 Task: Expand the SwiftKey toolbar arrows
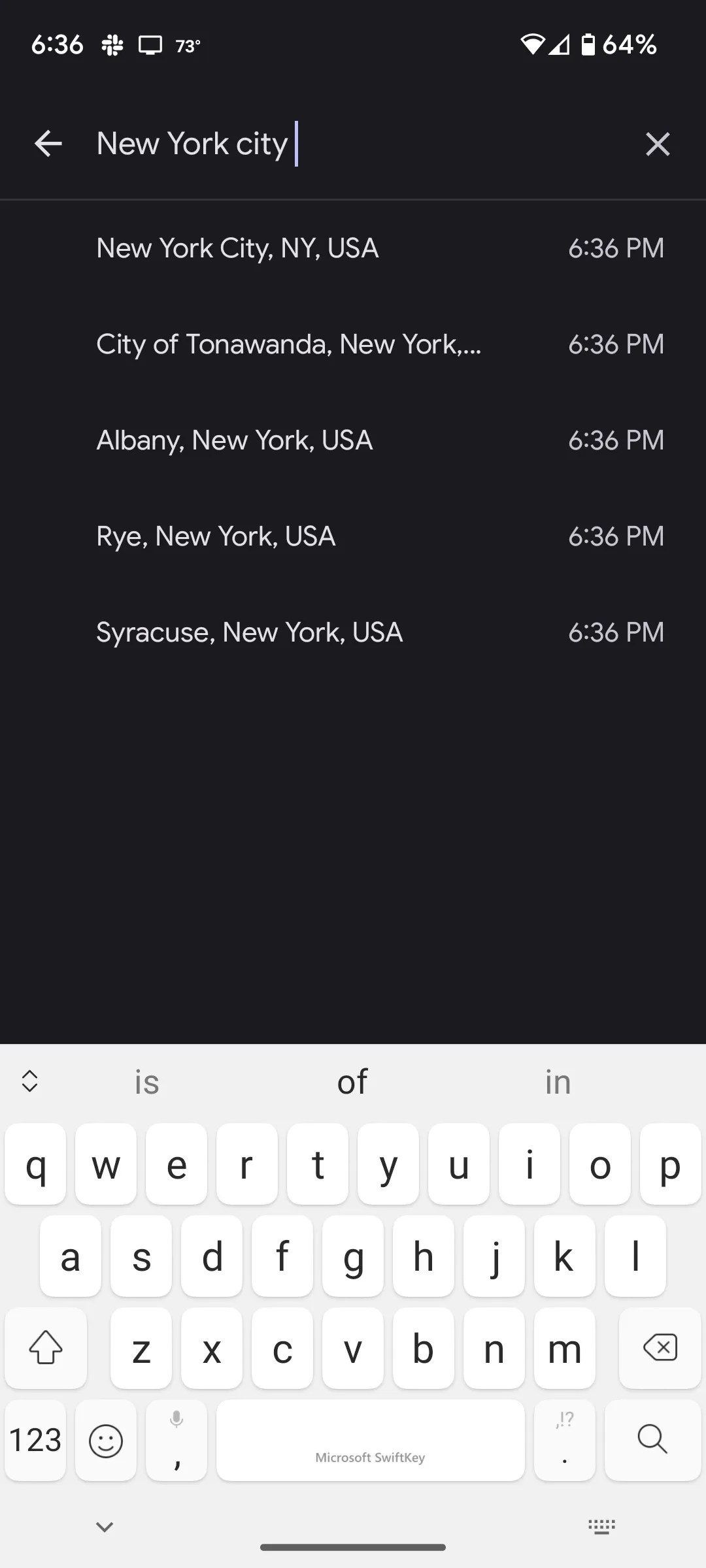coord(29,1081)
